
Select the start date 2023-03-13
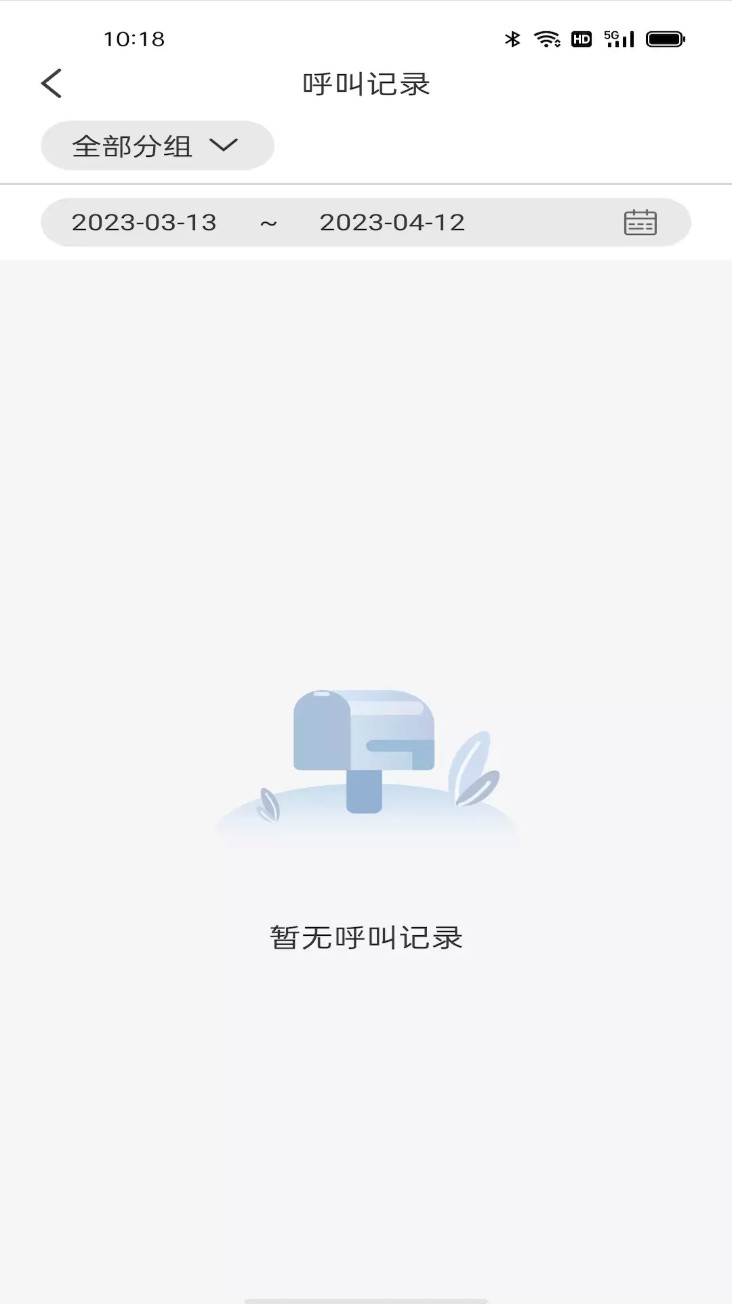click(144, 222)
